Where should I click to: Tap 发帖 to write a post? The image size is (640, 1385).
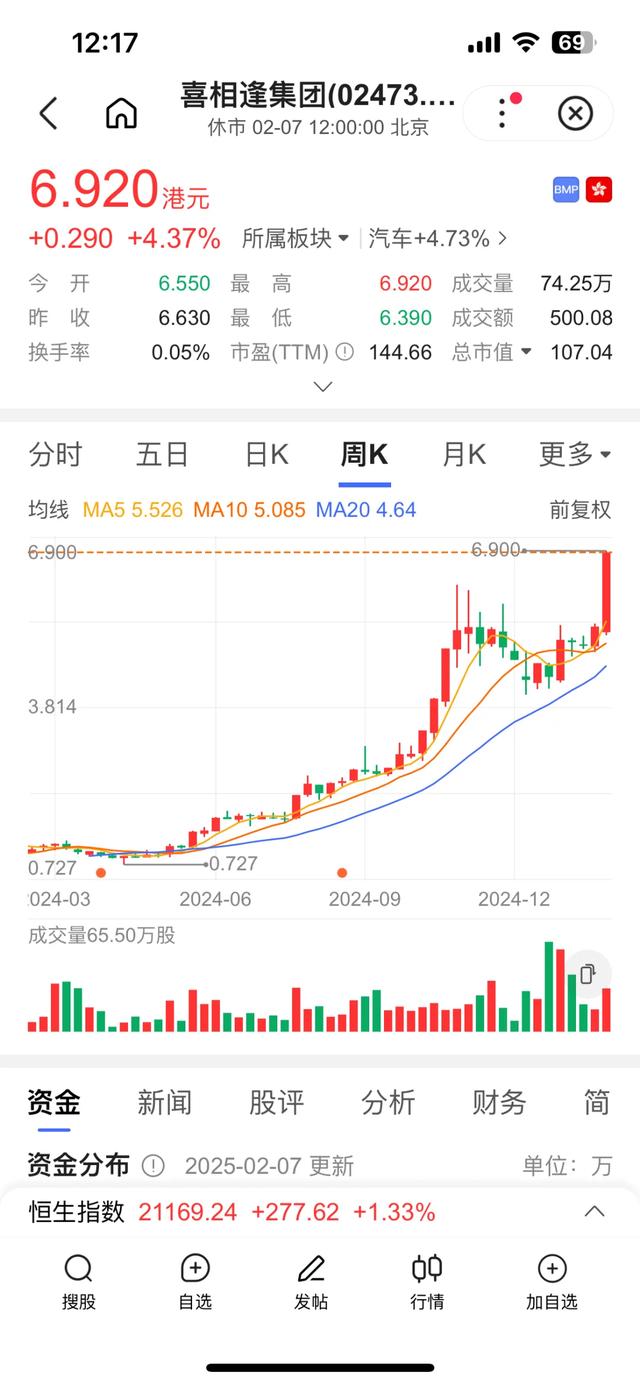(x=311, y=1283)
